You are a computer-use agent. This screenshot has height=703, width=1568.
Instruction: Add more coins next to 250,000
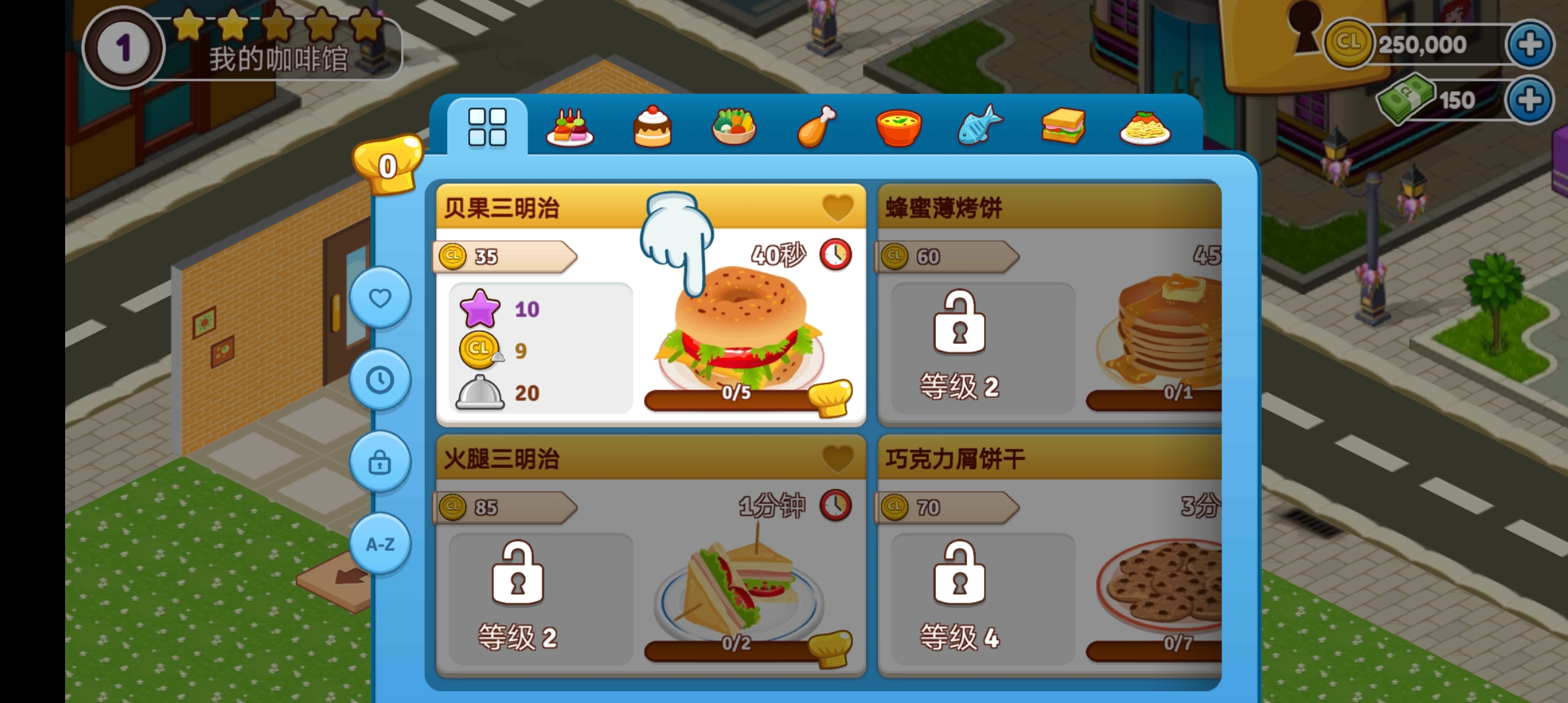[1530, 44]
